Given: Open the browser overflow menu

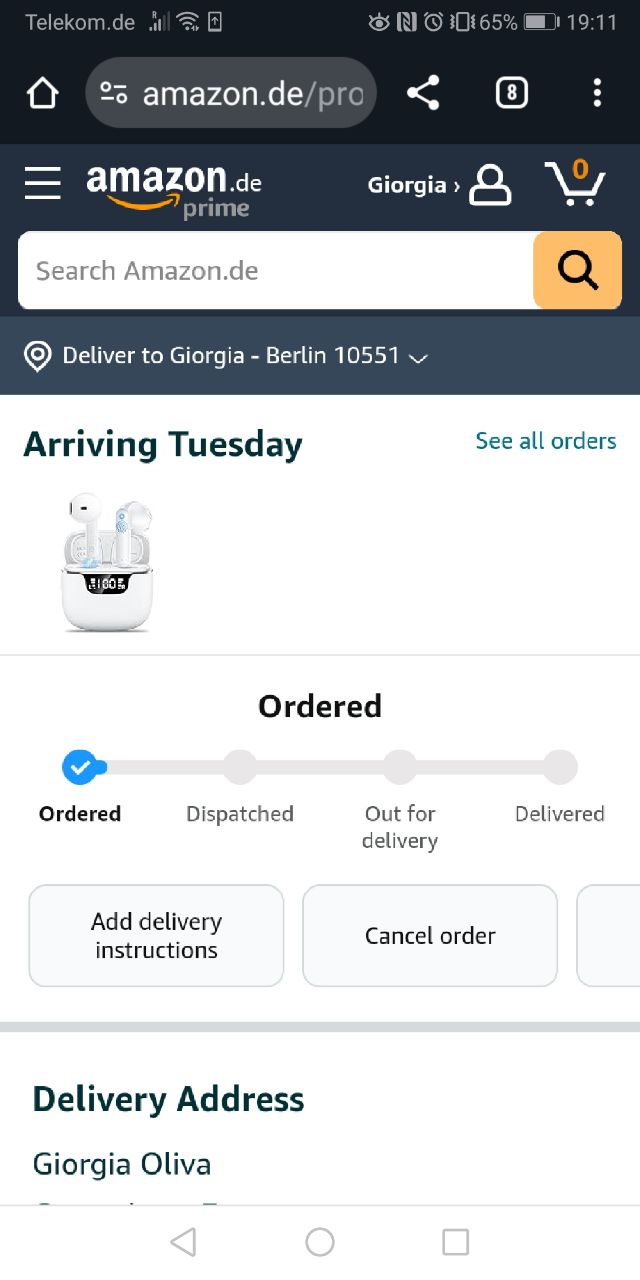Looking at the screenshot, I should click(597, 94).
